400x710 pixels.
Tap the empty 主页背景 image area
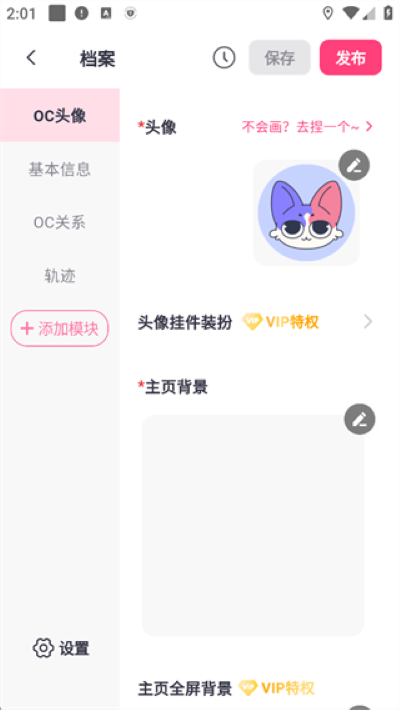click(253, 525)
